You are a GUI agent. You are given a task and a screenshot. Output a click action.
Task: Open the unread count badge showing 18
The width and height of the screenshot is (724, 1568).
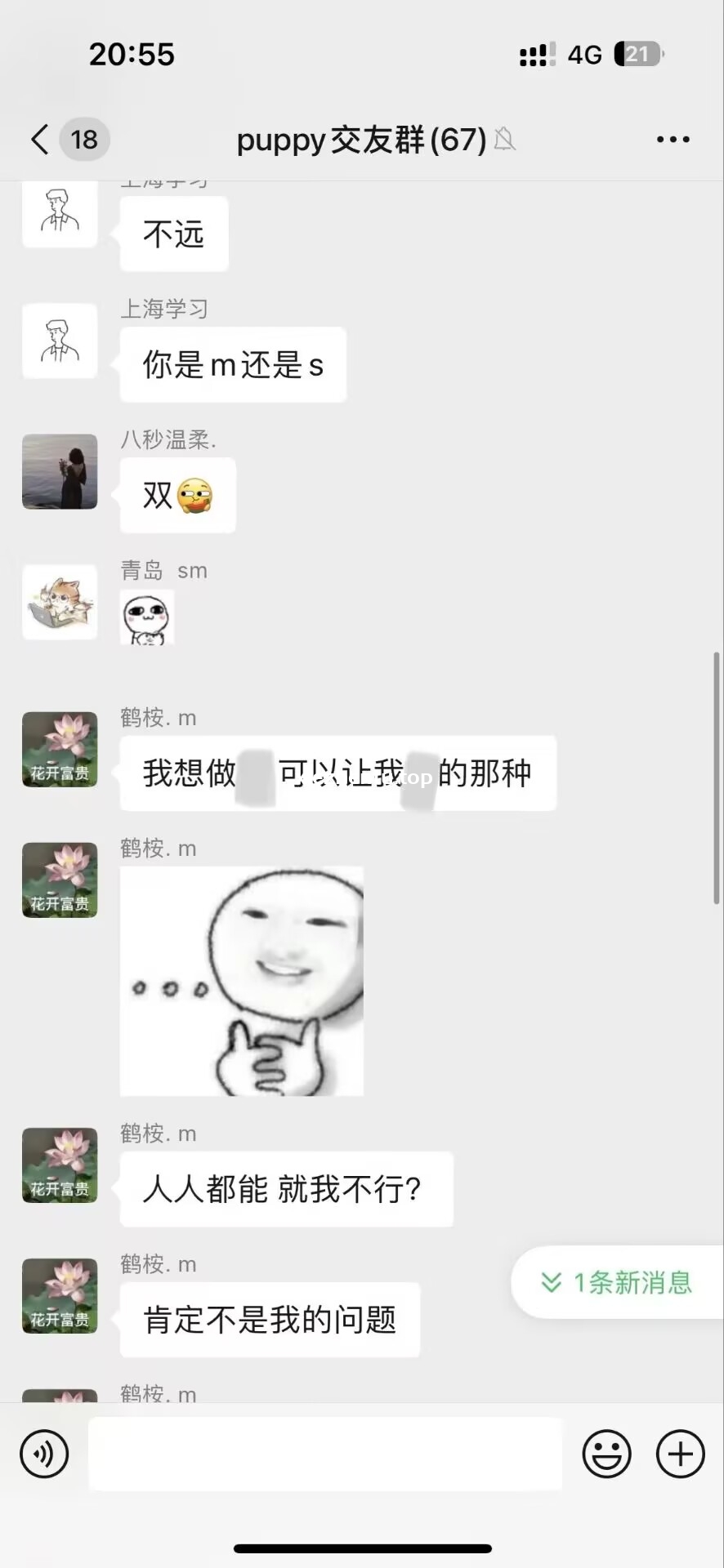pos(84,139)
